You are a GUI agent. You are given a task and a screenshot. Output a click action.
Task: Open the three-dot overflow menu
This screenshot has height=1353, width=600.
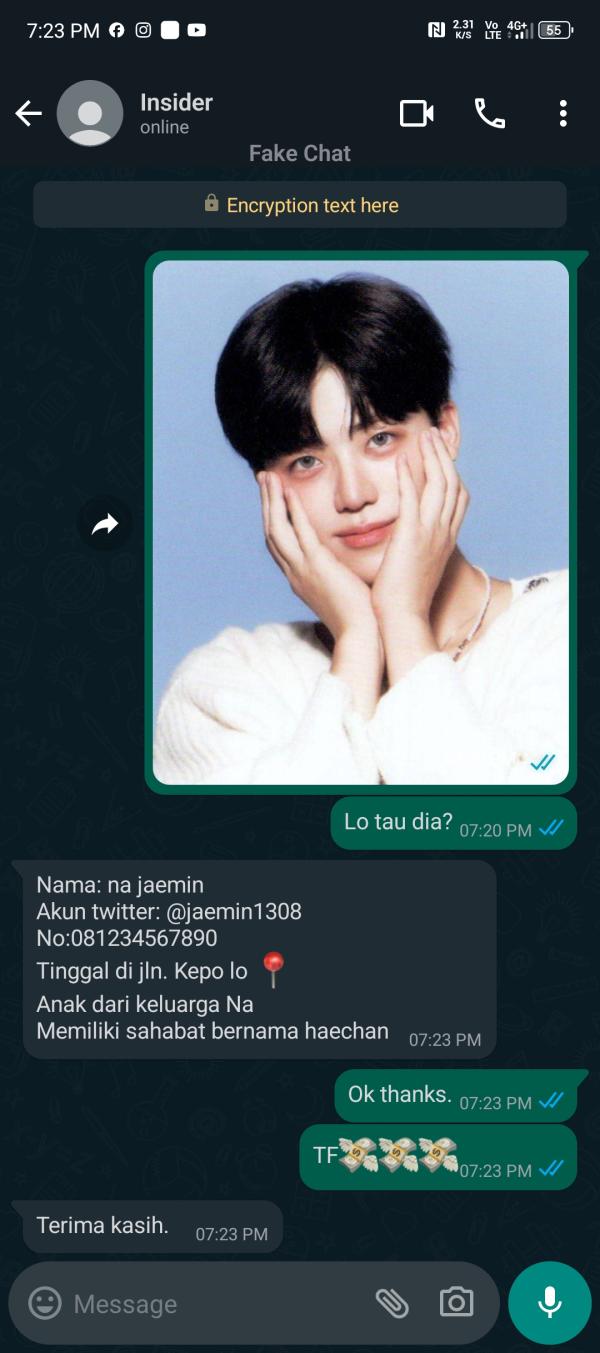point(563,114)
